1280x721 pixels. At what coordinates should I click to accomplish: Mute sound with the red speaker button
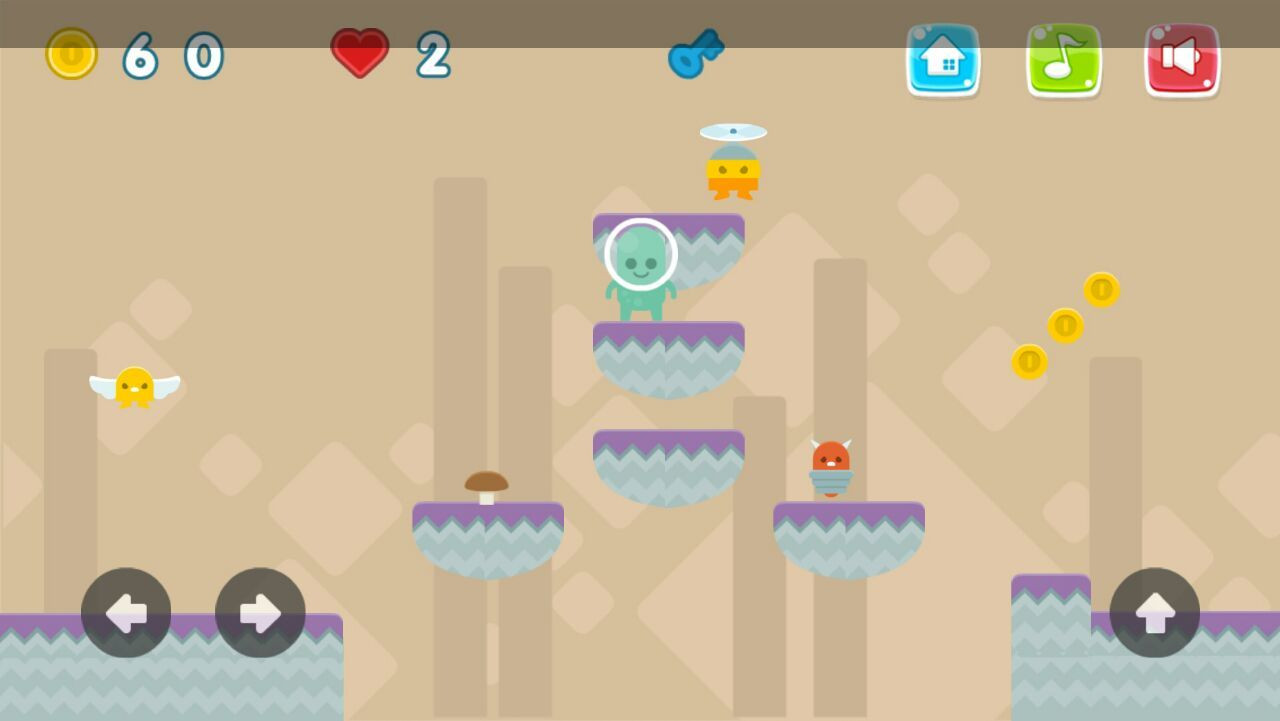pyautogui.click(x=1182, y=60)
